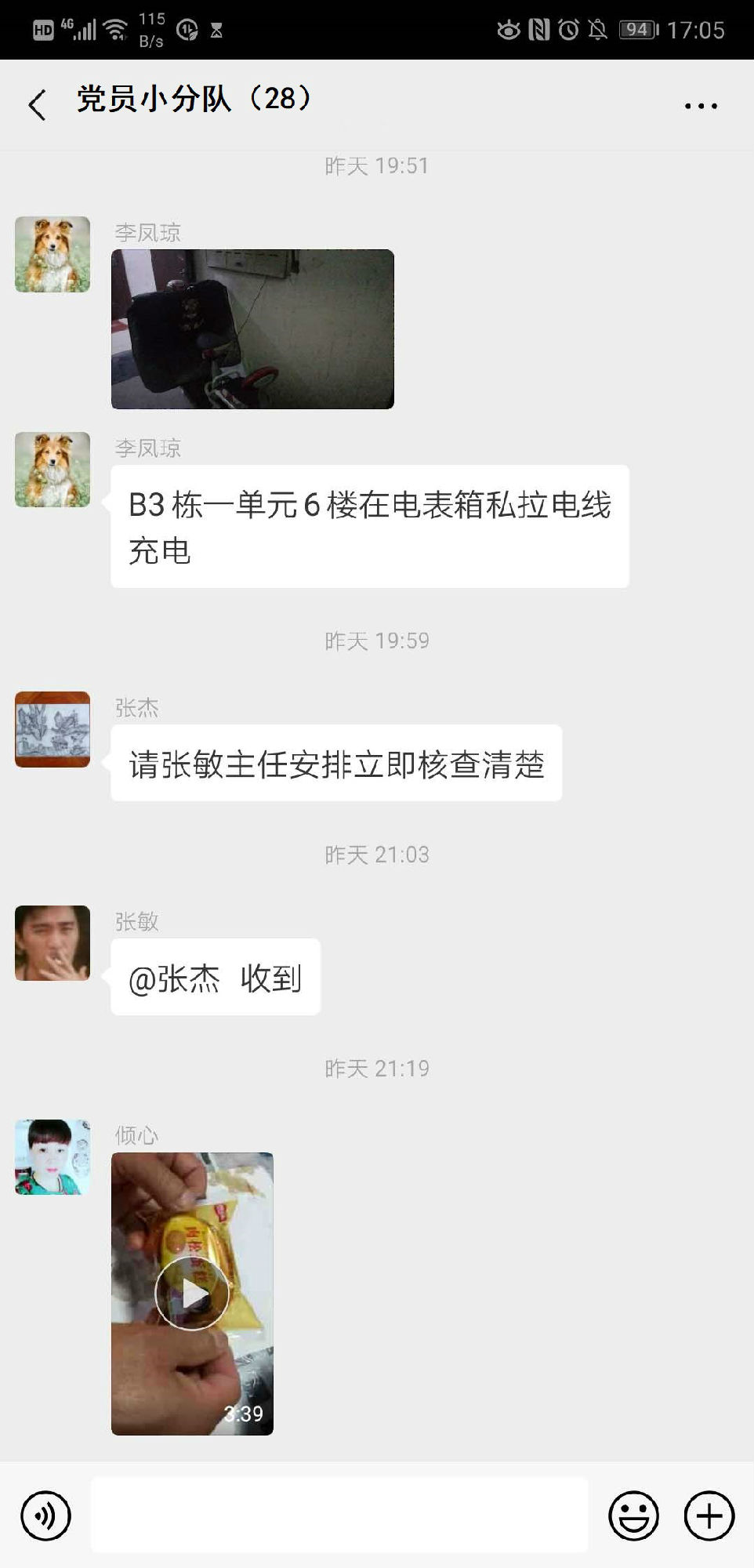View 张敏's profile avatar

(53, 943)
